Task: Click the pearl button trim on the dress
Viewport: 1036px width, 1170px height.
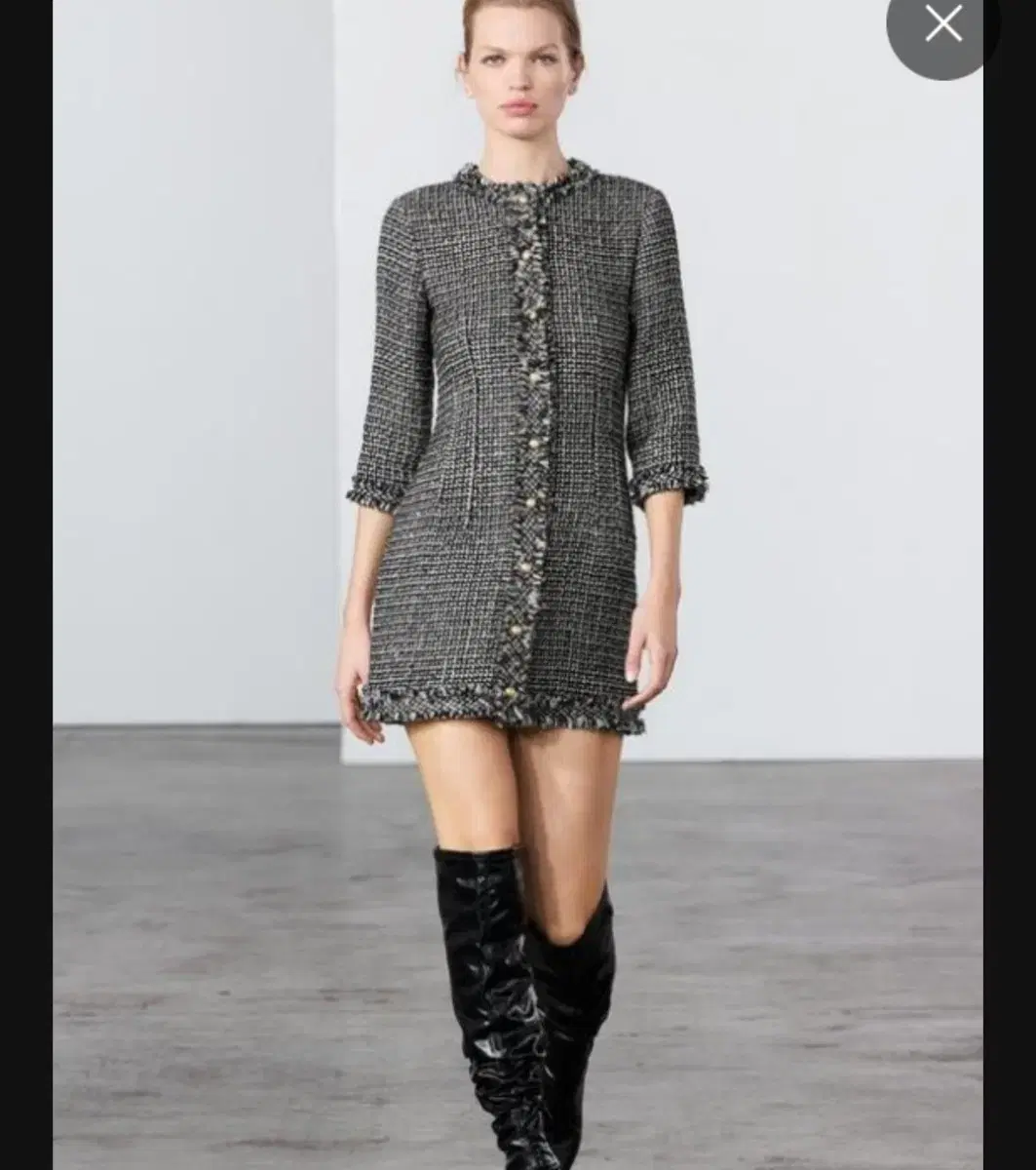Action: [x=529, y=390]
